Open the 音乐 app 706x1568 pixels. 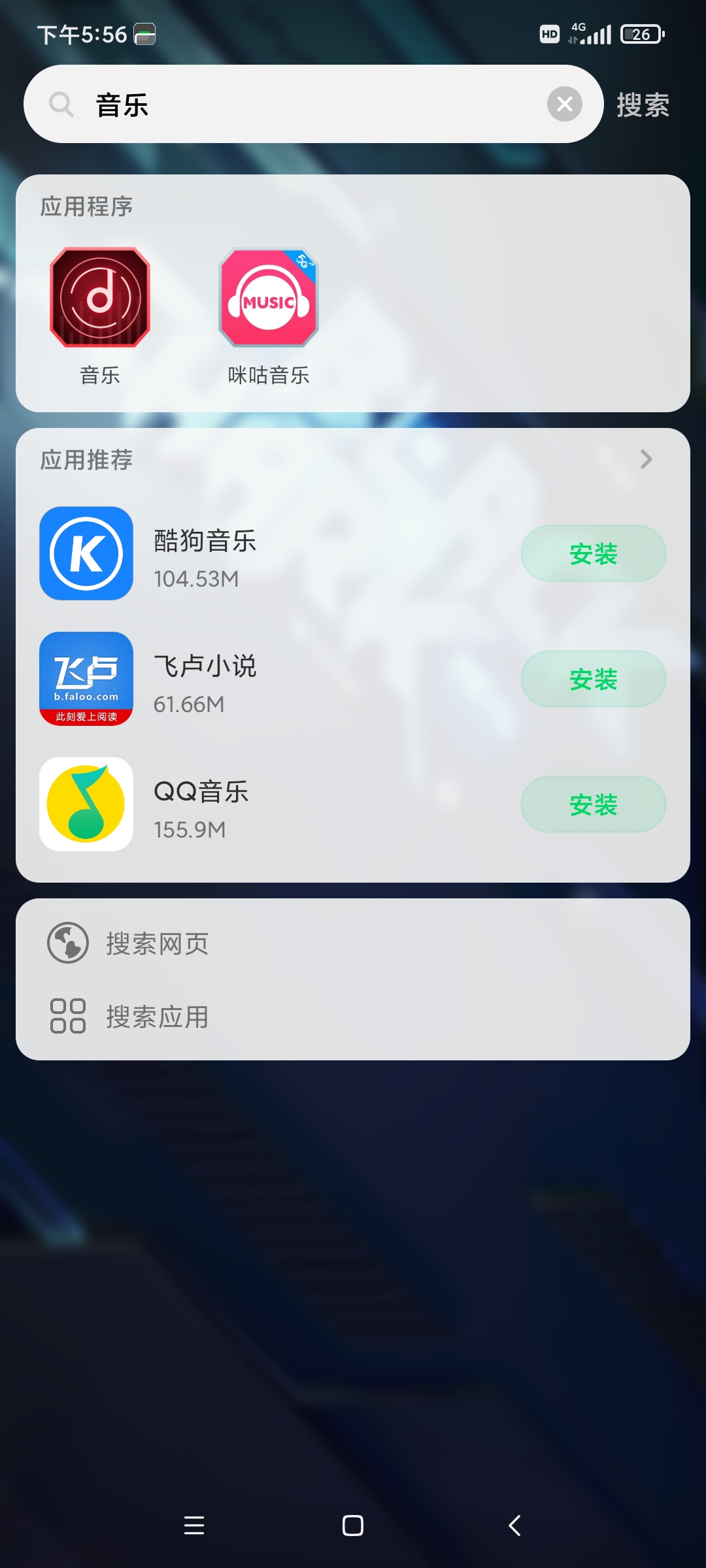pyautogui.click(x=100, y=316)
